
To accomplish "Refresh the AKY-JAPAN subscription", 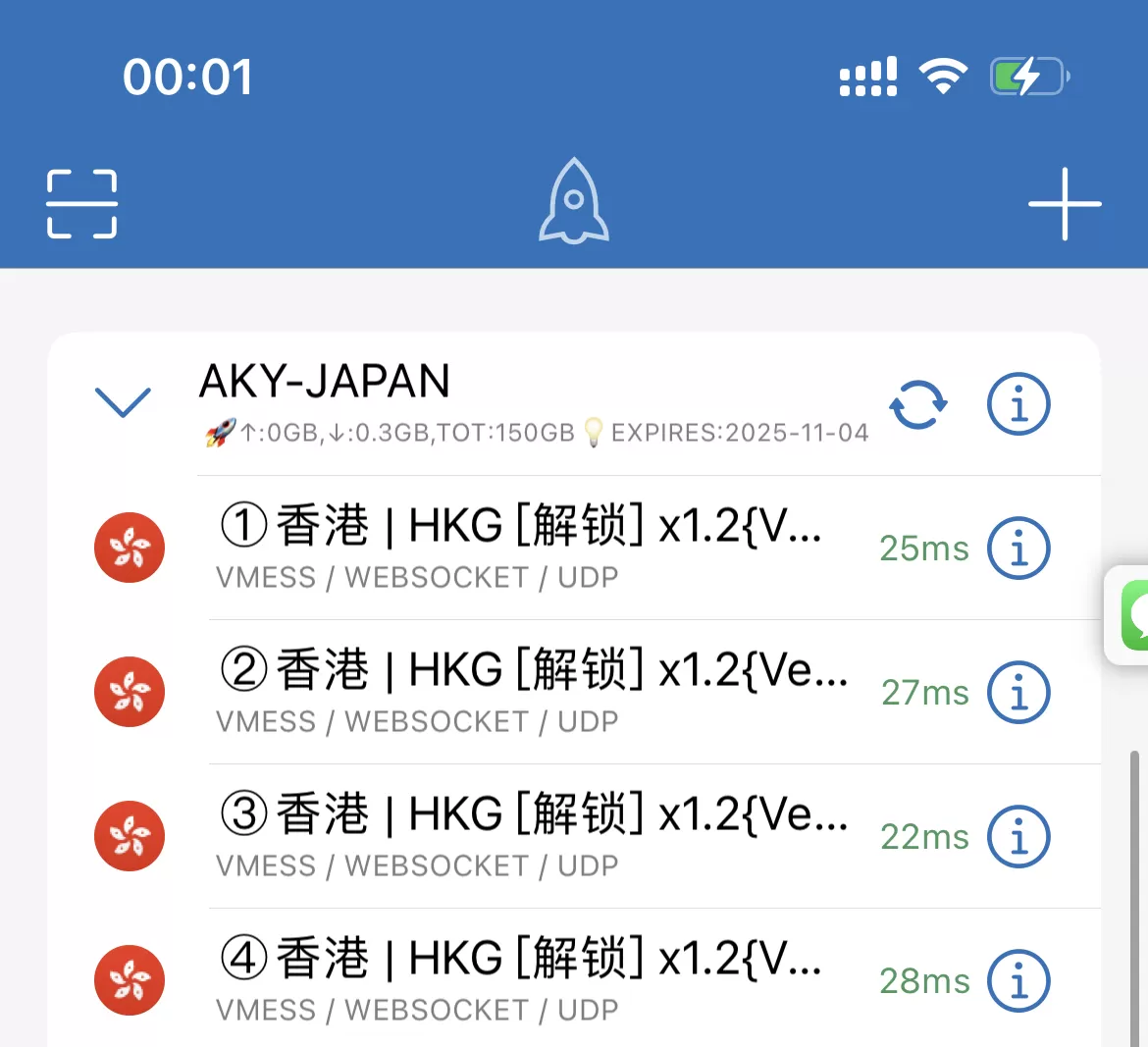I will tap(917, 404).
